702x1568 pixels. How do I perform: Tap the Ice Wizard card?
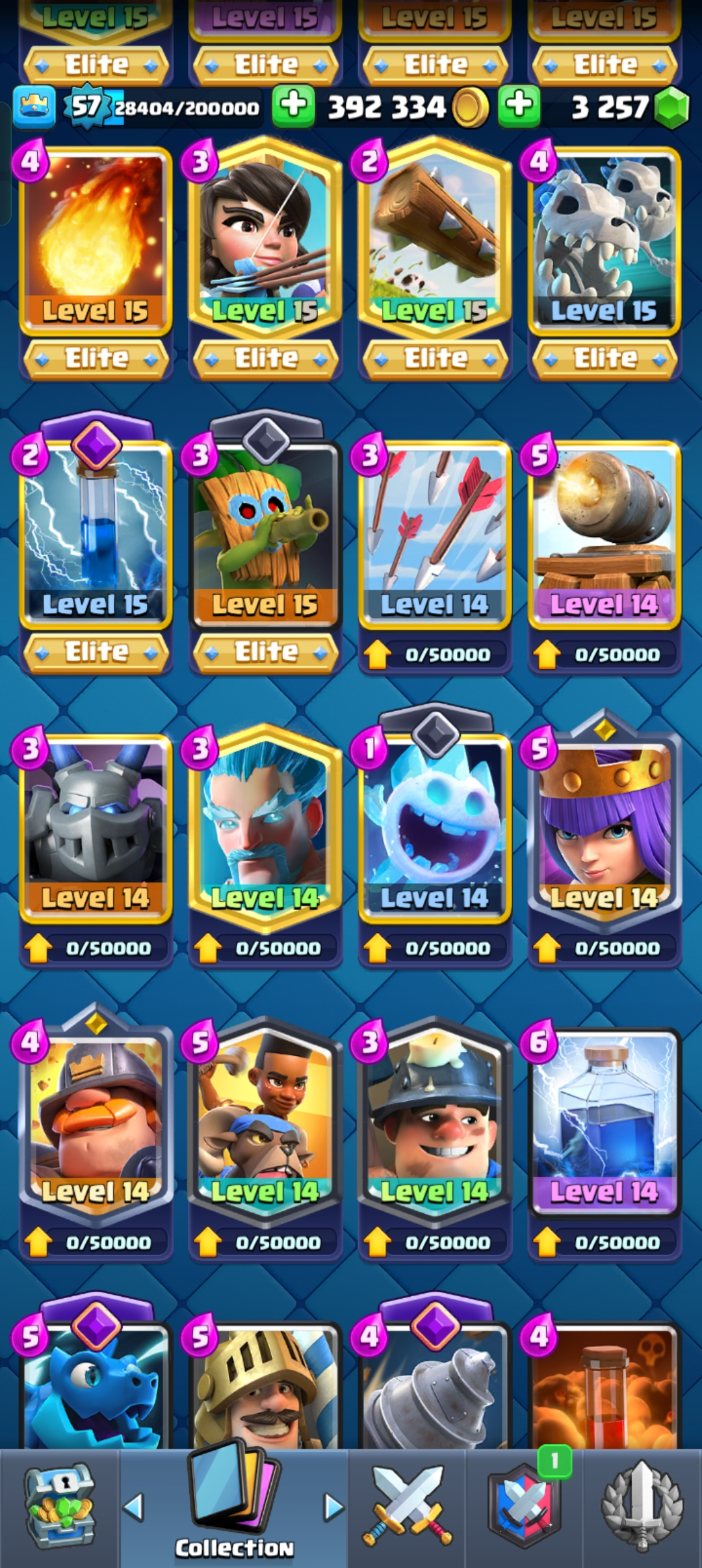click(265, 826)
